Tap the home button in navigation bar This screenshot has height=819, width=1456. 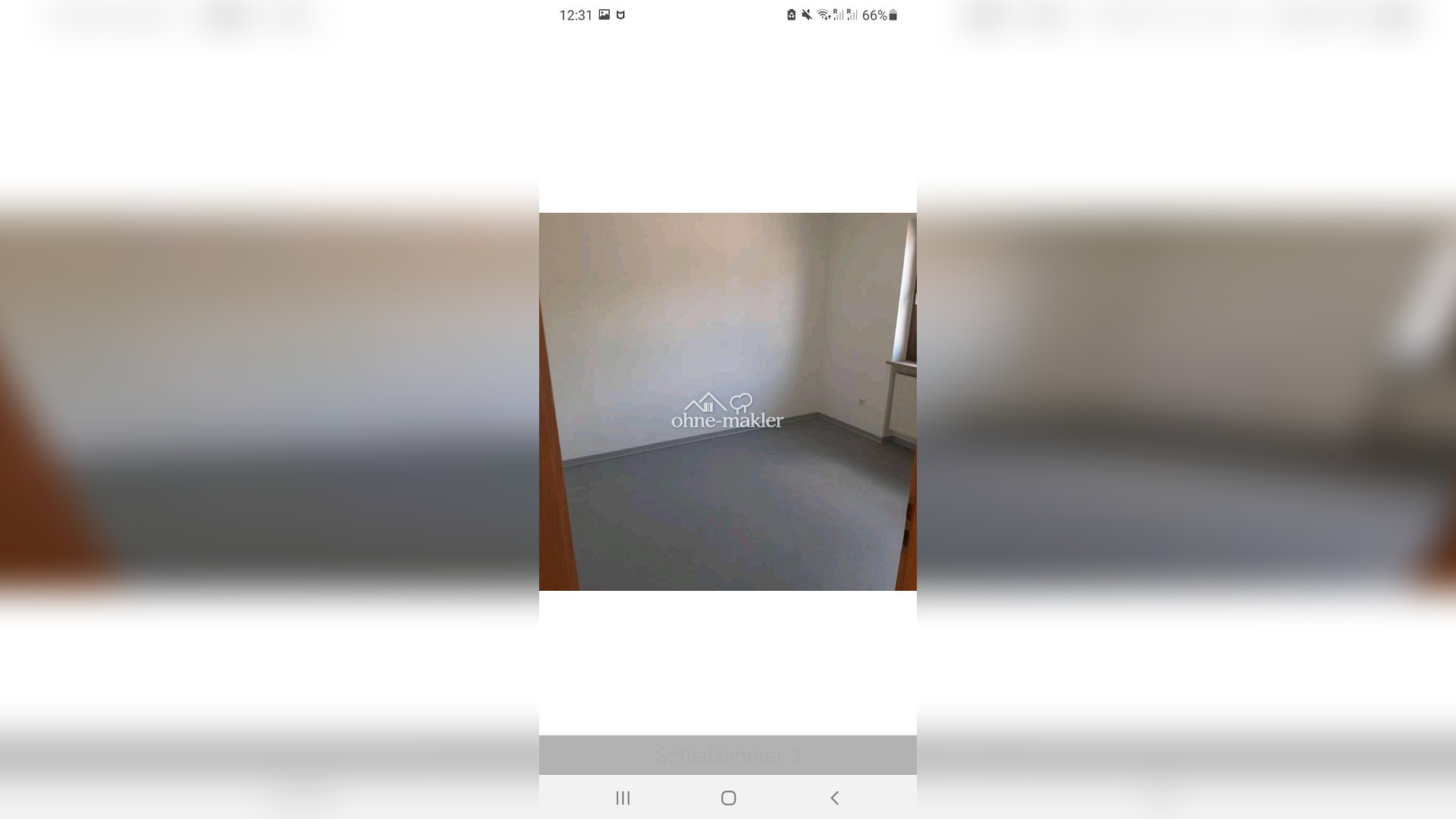(728, 798)
